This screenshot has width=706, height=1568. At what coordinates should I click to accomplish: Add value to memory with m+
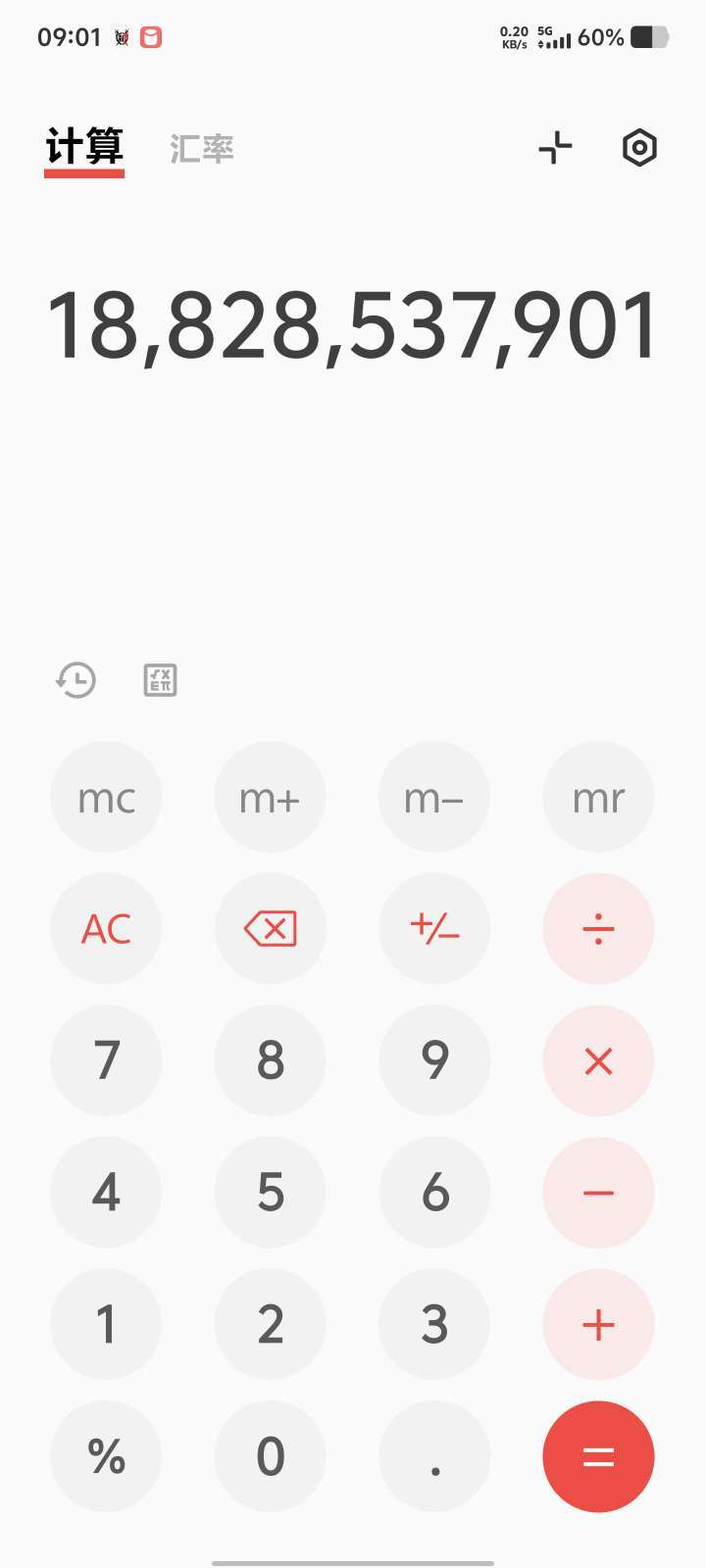tap(271, 798)
